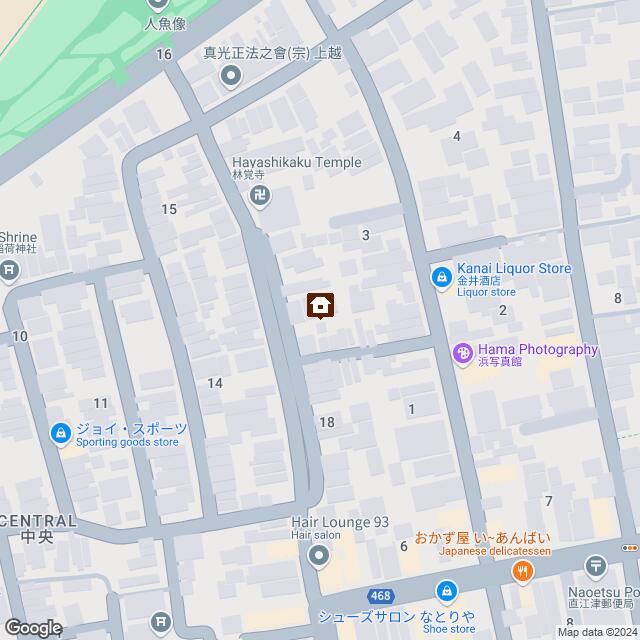Open the Hair Lounge 93 marker

320,556
